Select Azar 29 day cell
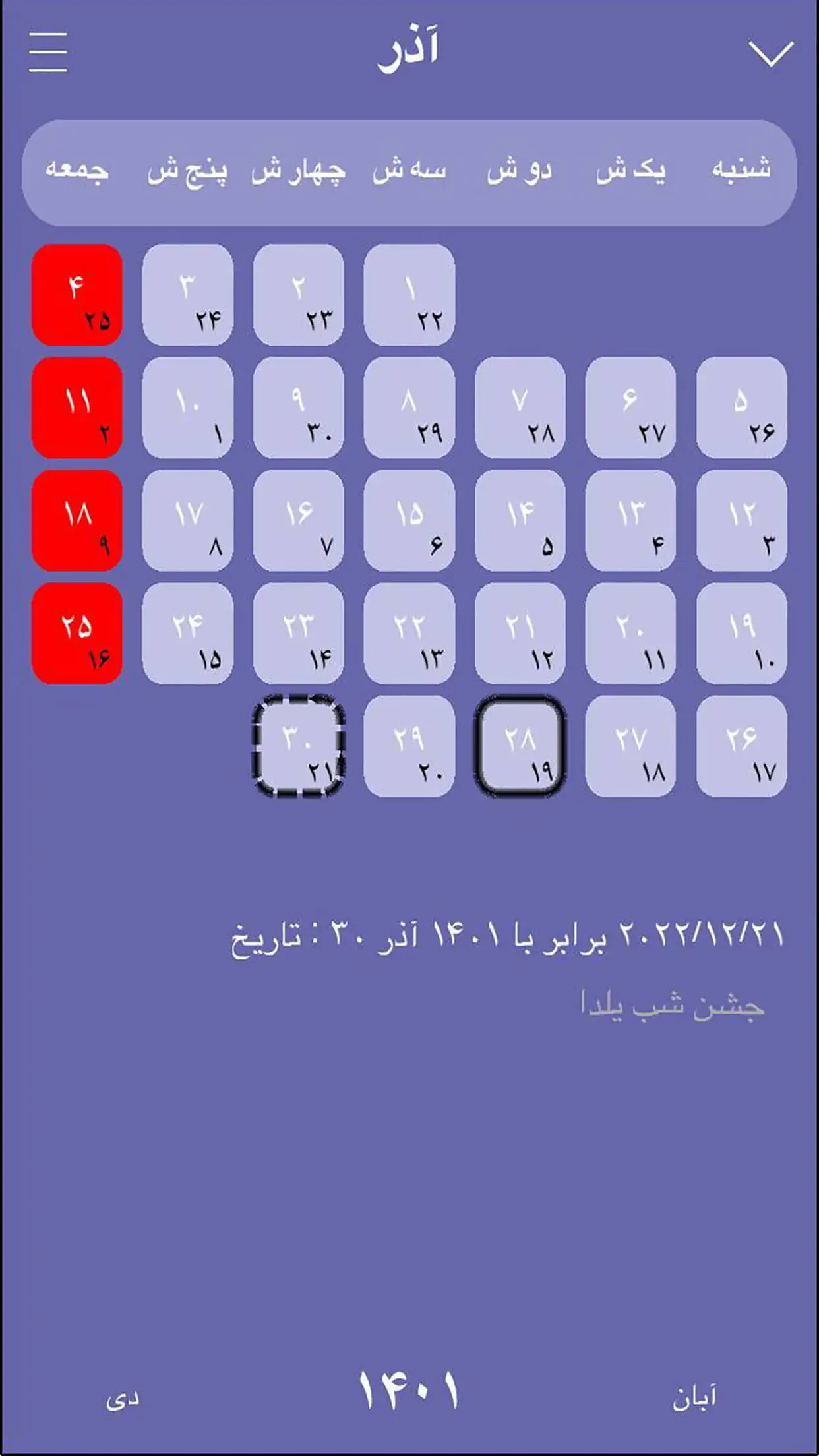 409,746
